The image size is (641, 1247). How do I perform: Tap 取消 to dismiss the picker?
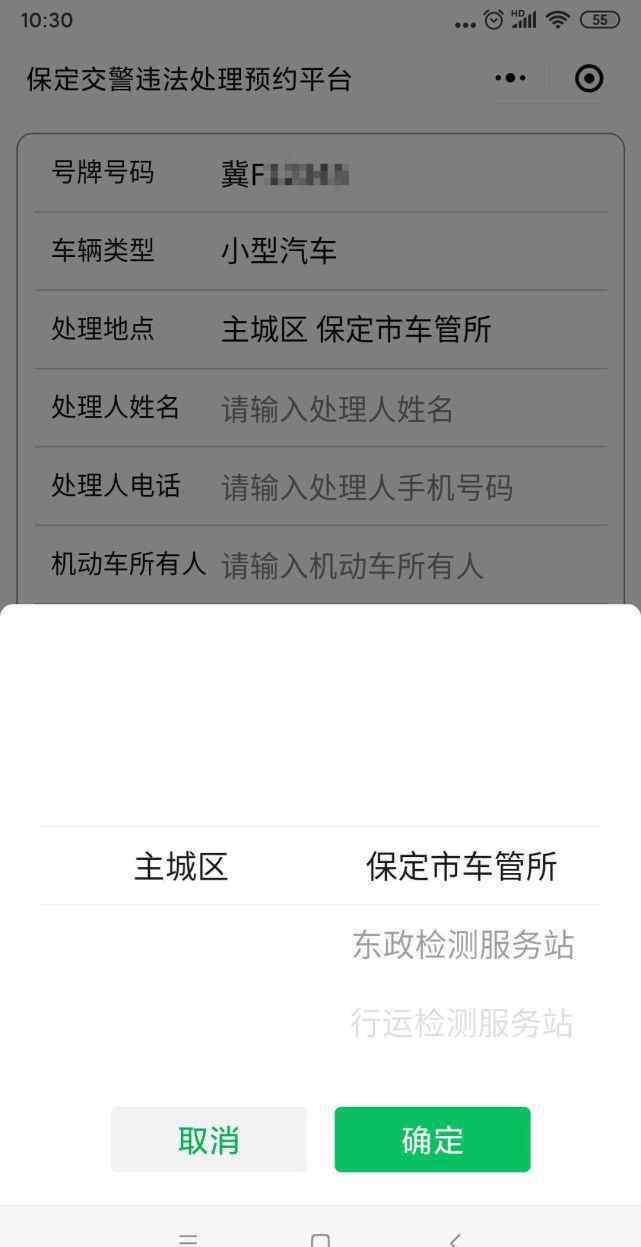click(208, 1139)
